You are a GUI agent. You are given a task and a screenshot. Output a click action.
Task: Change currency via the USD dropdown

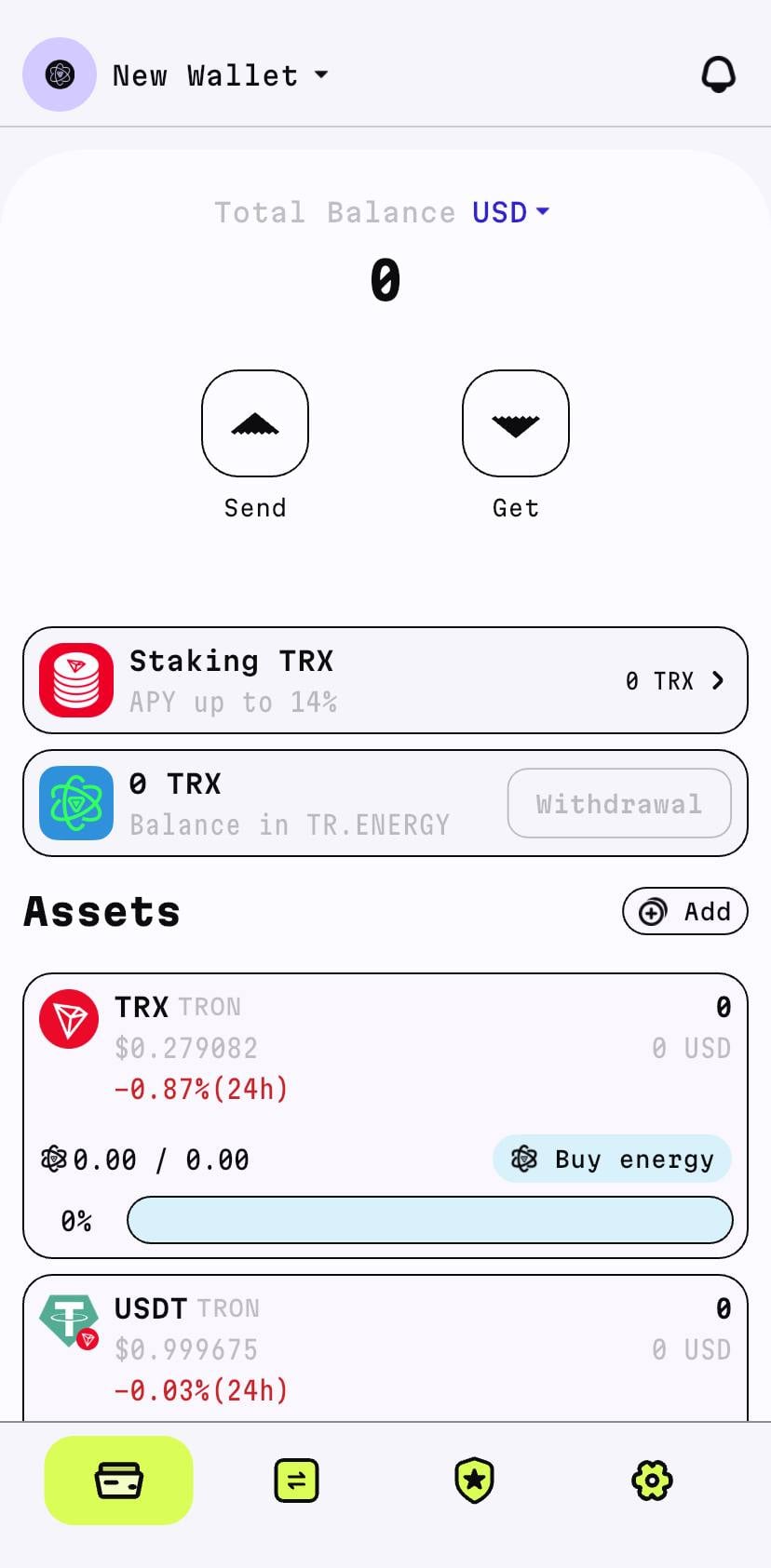tap(510, 212)
